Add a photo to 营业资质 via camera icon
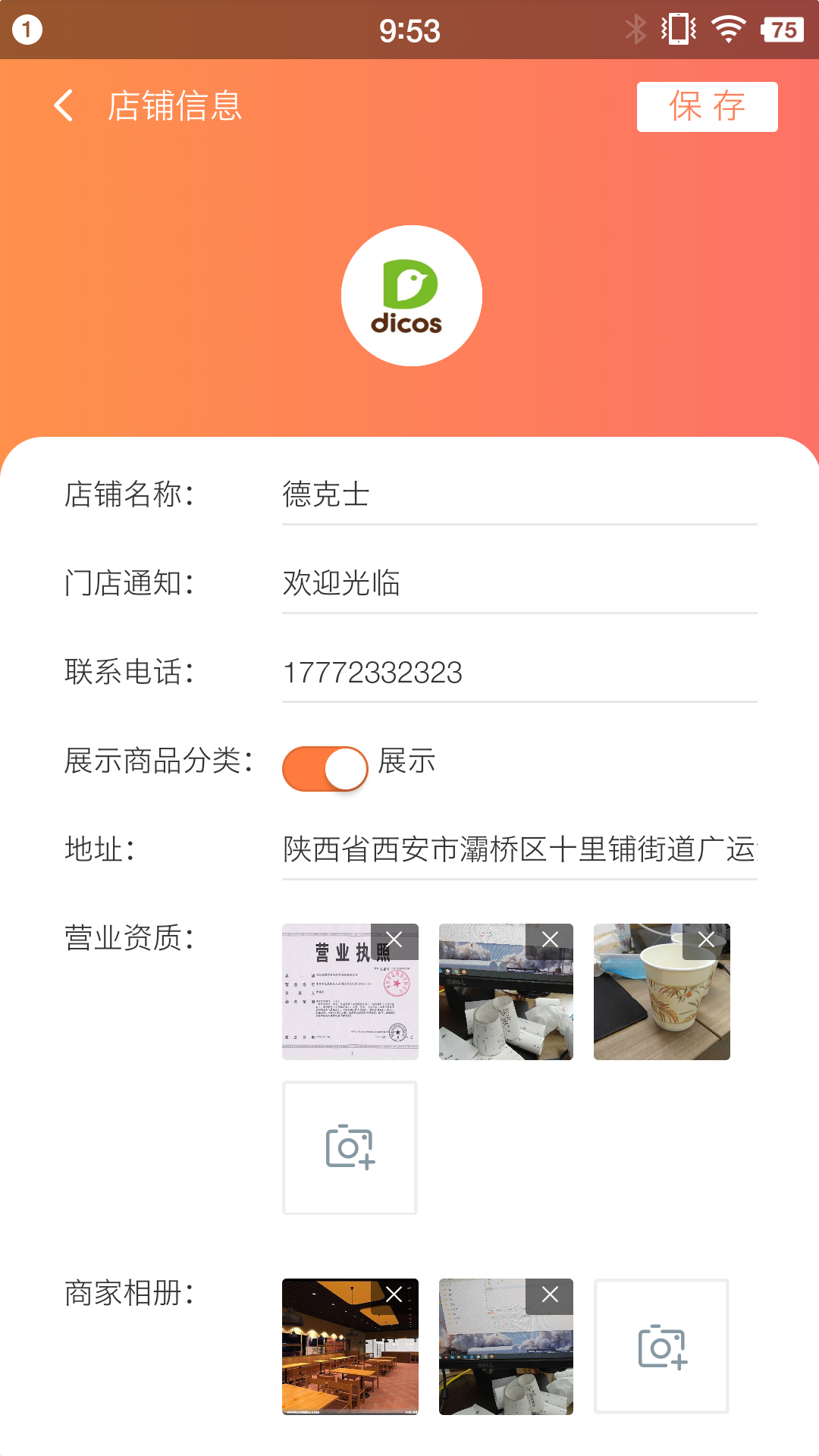 pyautogui.click(x=350, y=1147)
